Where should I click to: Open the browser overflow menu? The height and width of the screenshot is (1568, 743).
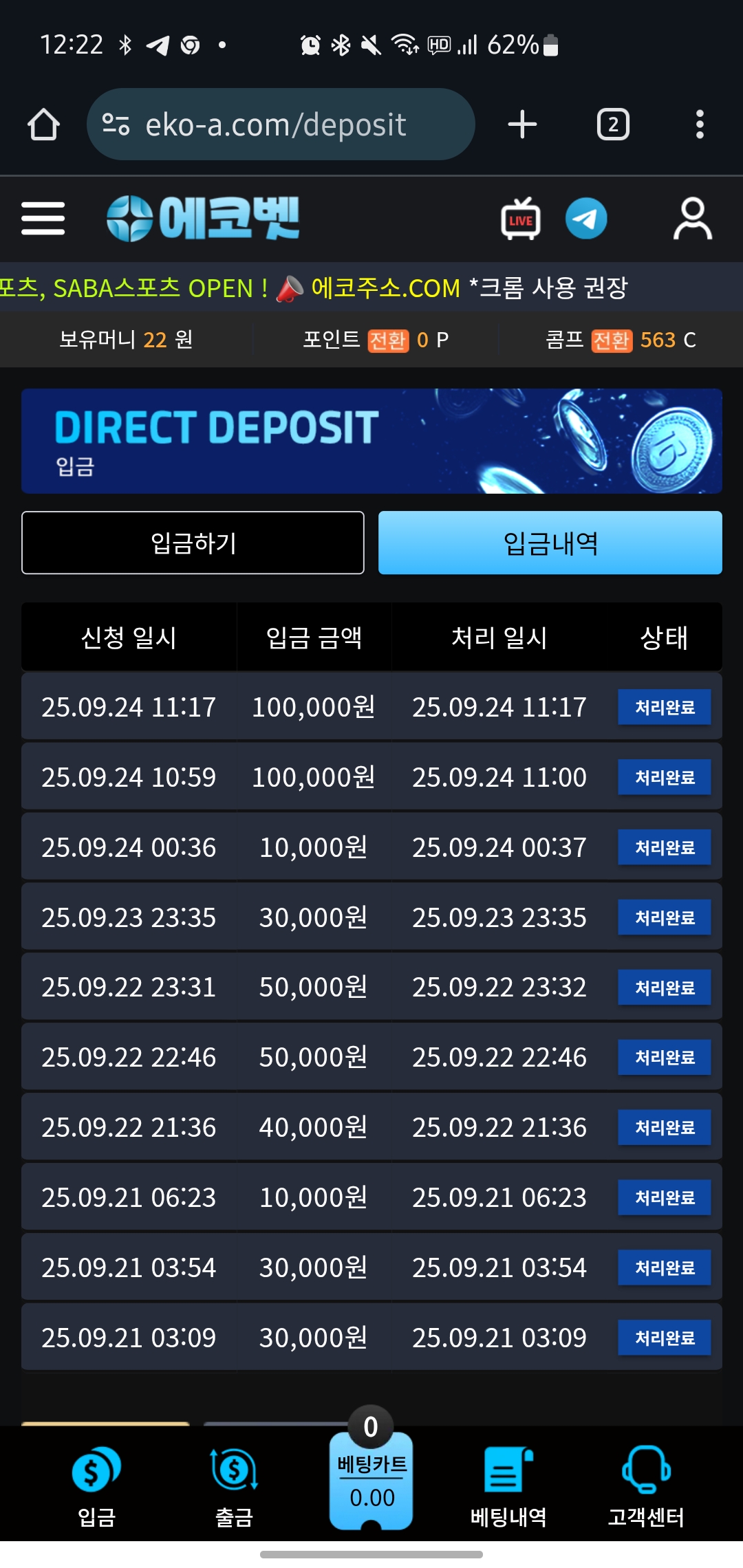click(x=700, y=124)
